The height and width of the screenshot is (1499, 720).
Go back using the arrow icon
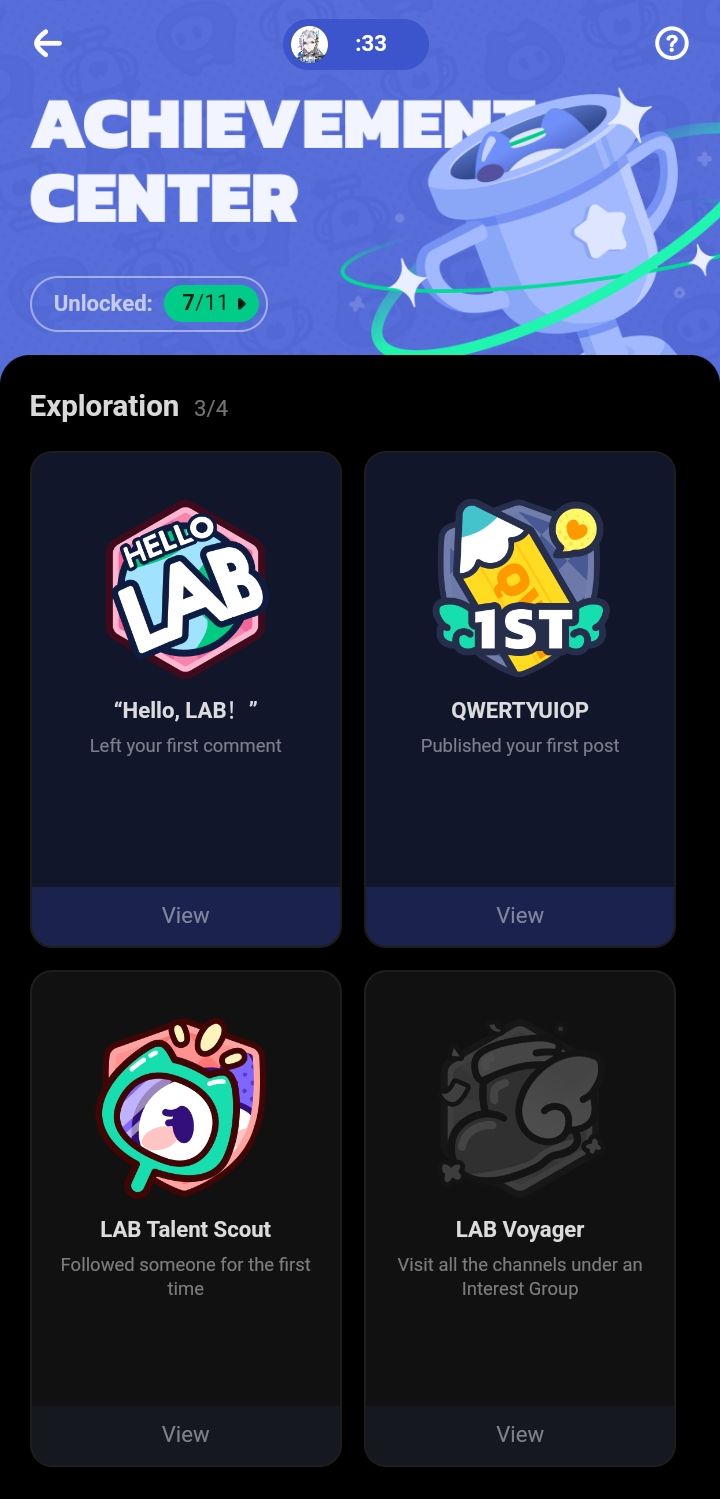click(x=47, y=43)
